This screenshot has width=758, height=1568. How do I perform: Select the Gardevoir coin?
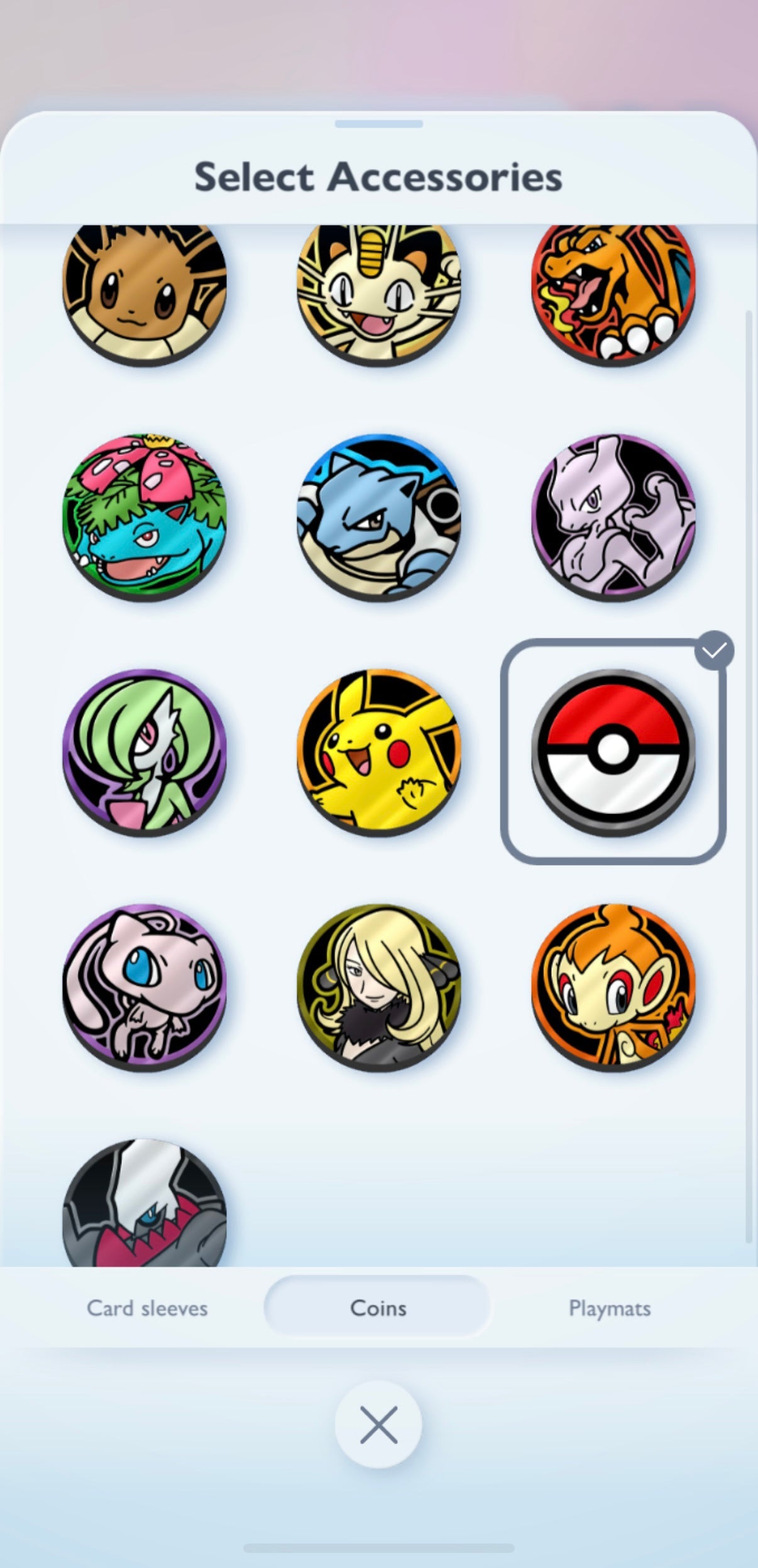tap(145, 751)
